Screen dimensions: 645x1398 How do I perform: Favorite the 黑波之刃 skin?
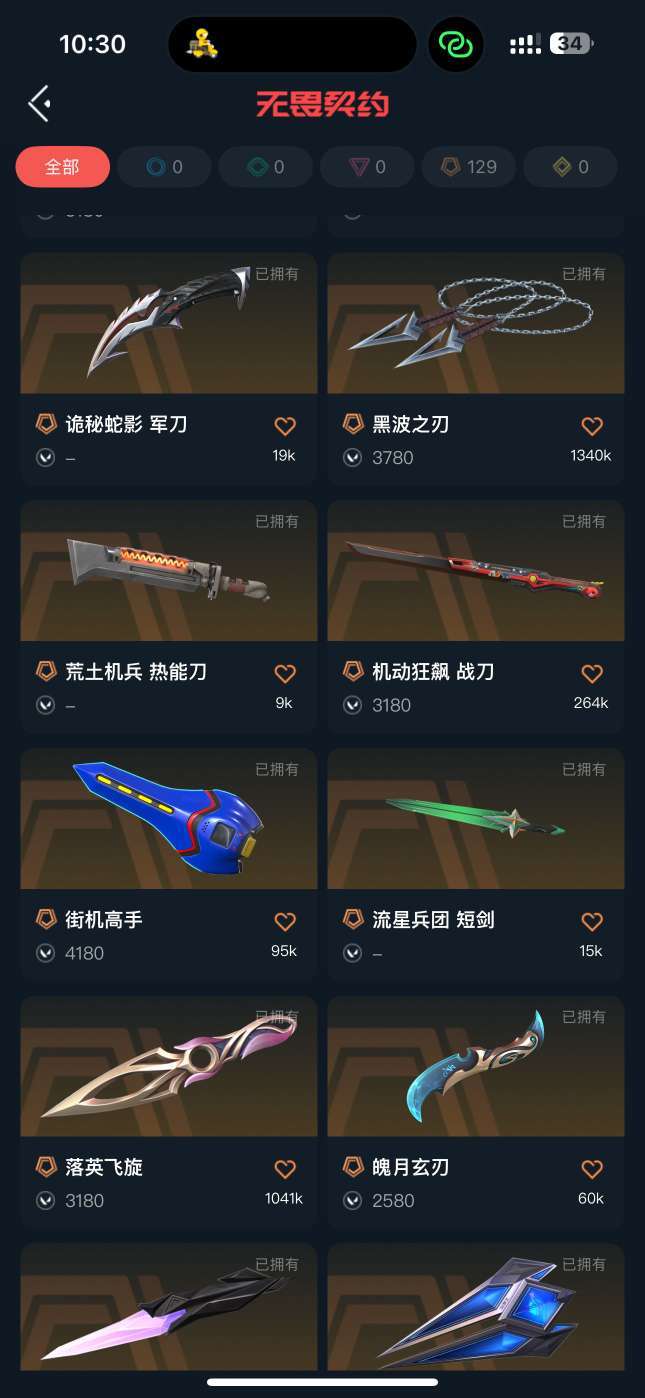point(592,426)
